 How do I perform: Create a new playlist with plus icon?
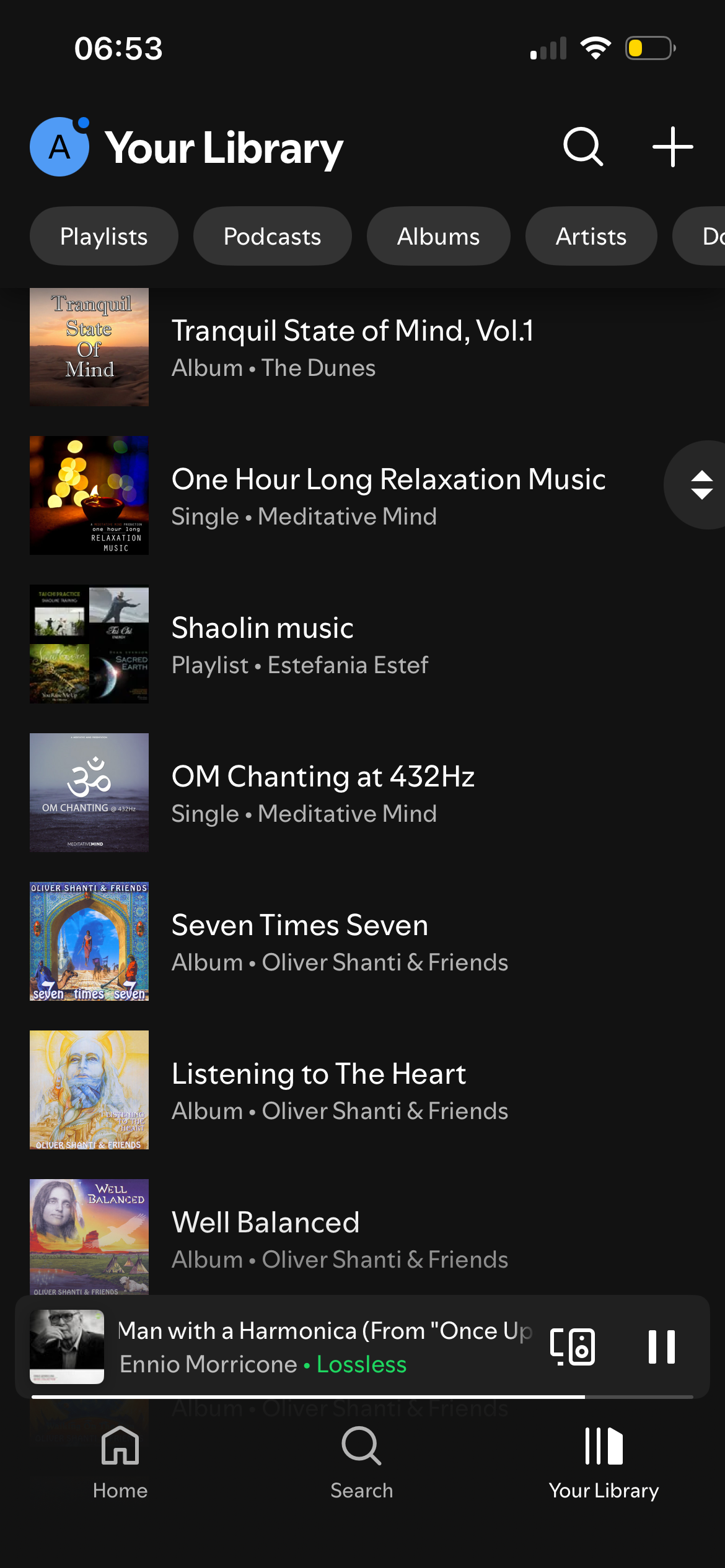coord(672,147)
